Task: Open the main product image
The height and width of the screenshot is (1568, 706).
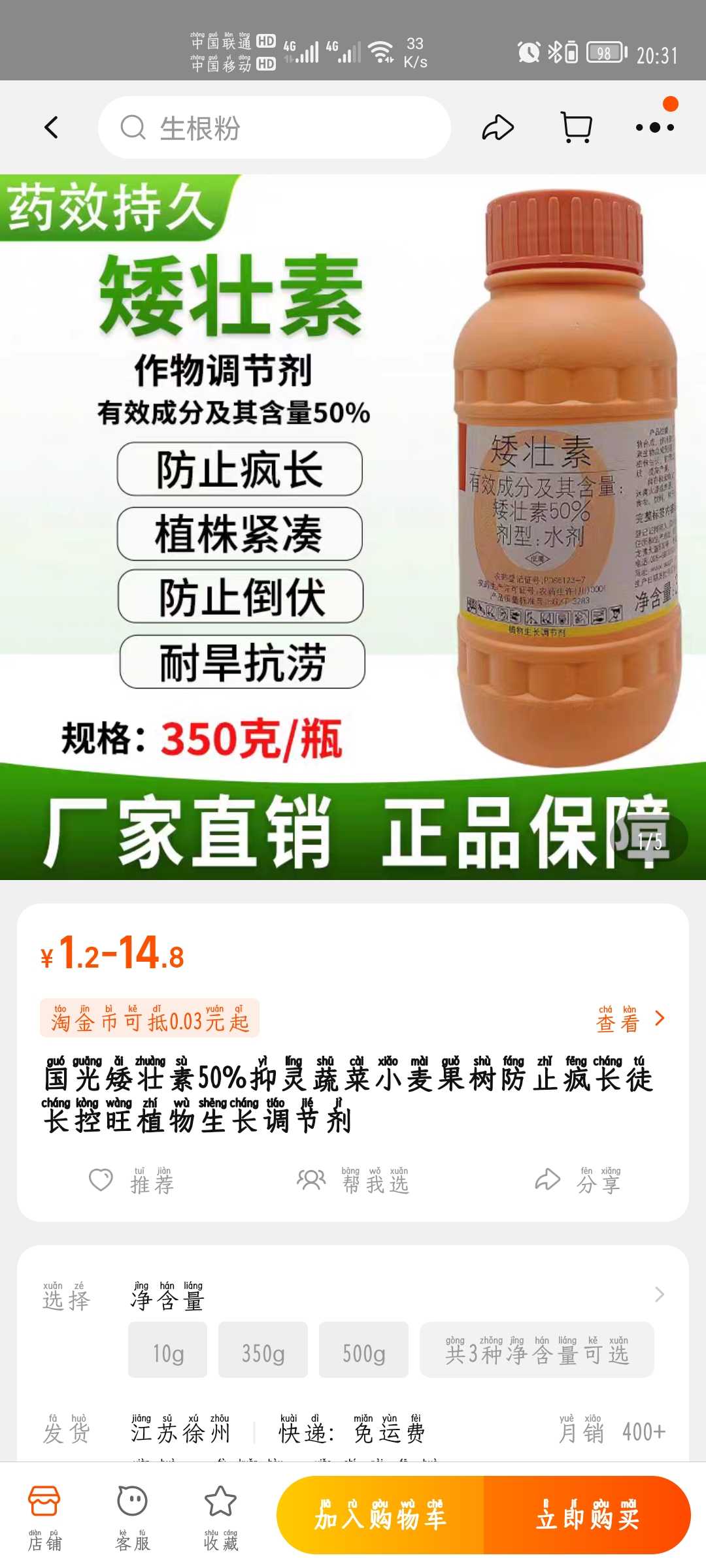Action: [x=353, y=527]
